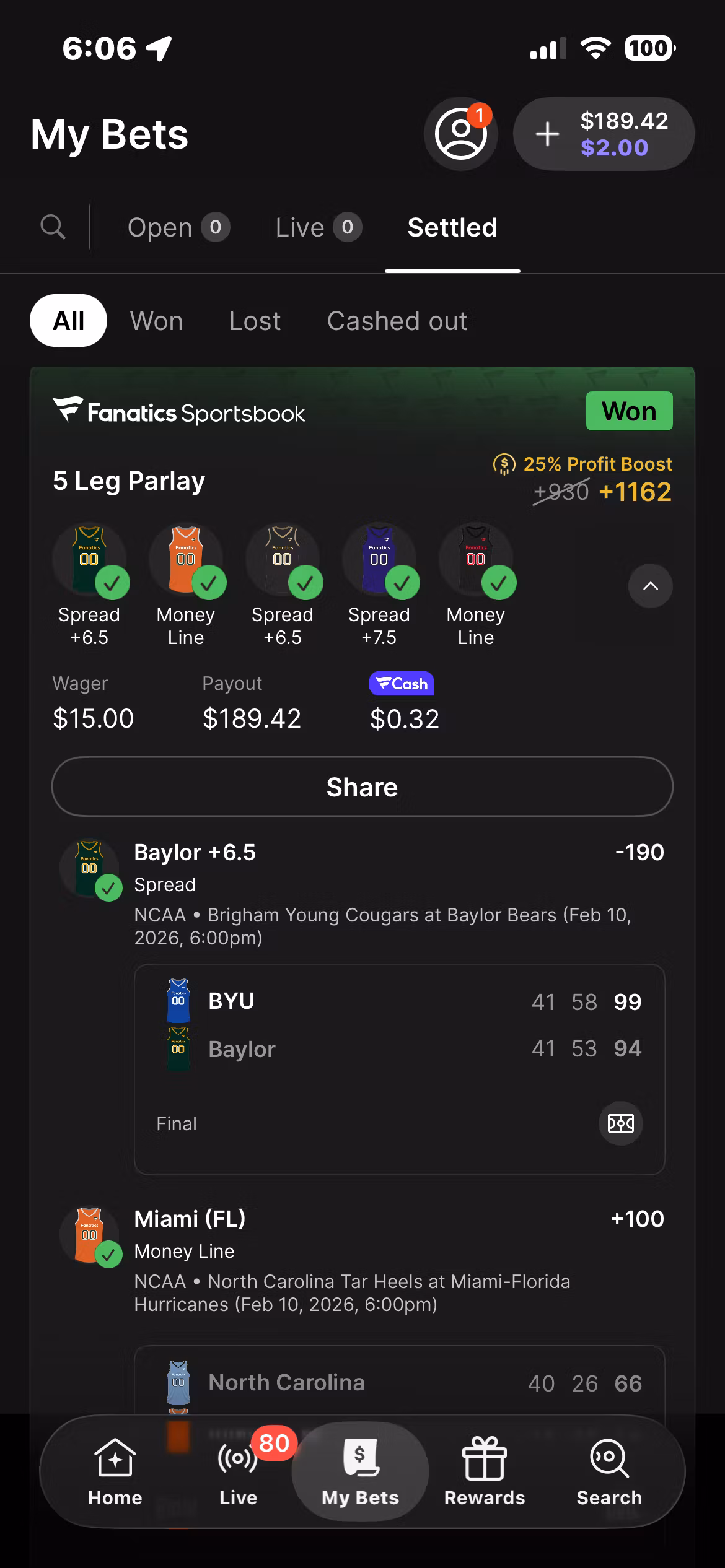Open the BYU vs Baylor court view icon
725x1568 pixels.
tap(620, 1123)
